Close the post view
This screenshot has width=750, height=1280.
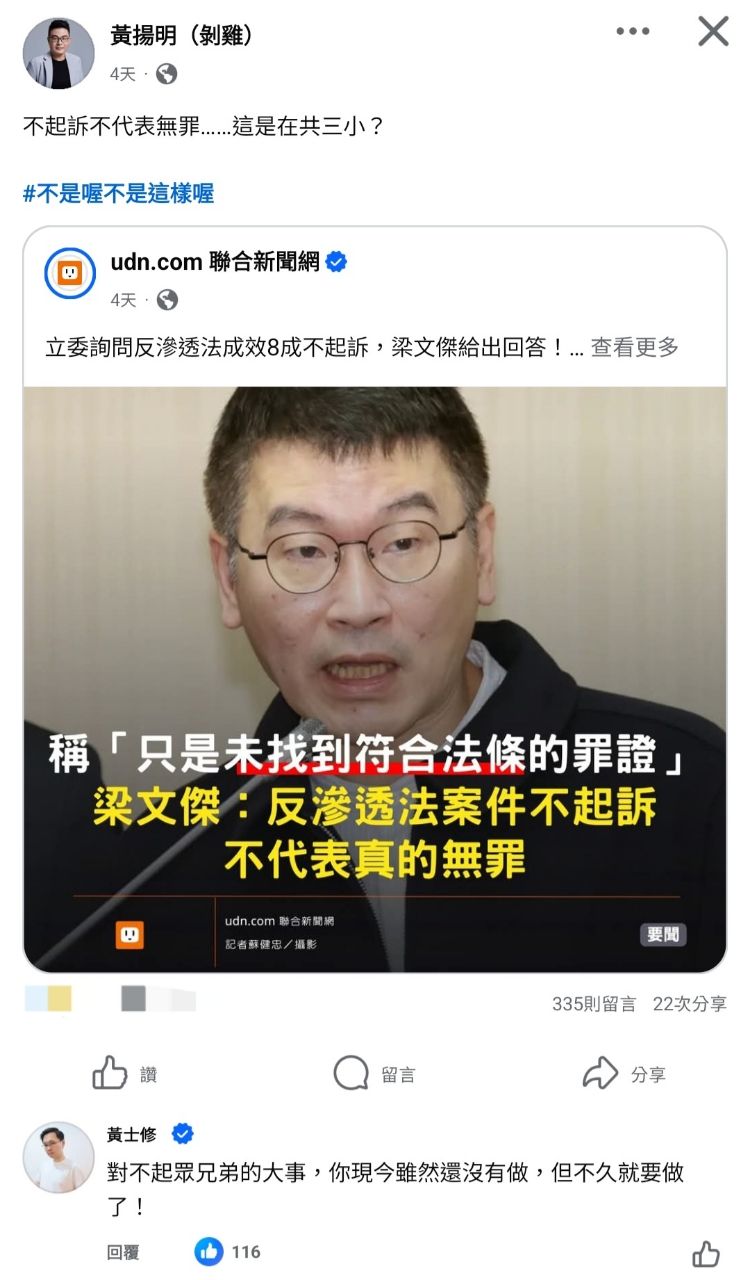click(713, 31)
